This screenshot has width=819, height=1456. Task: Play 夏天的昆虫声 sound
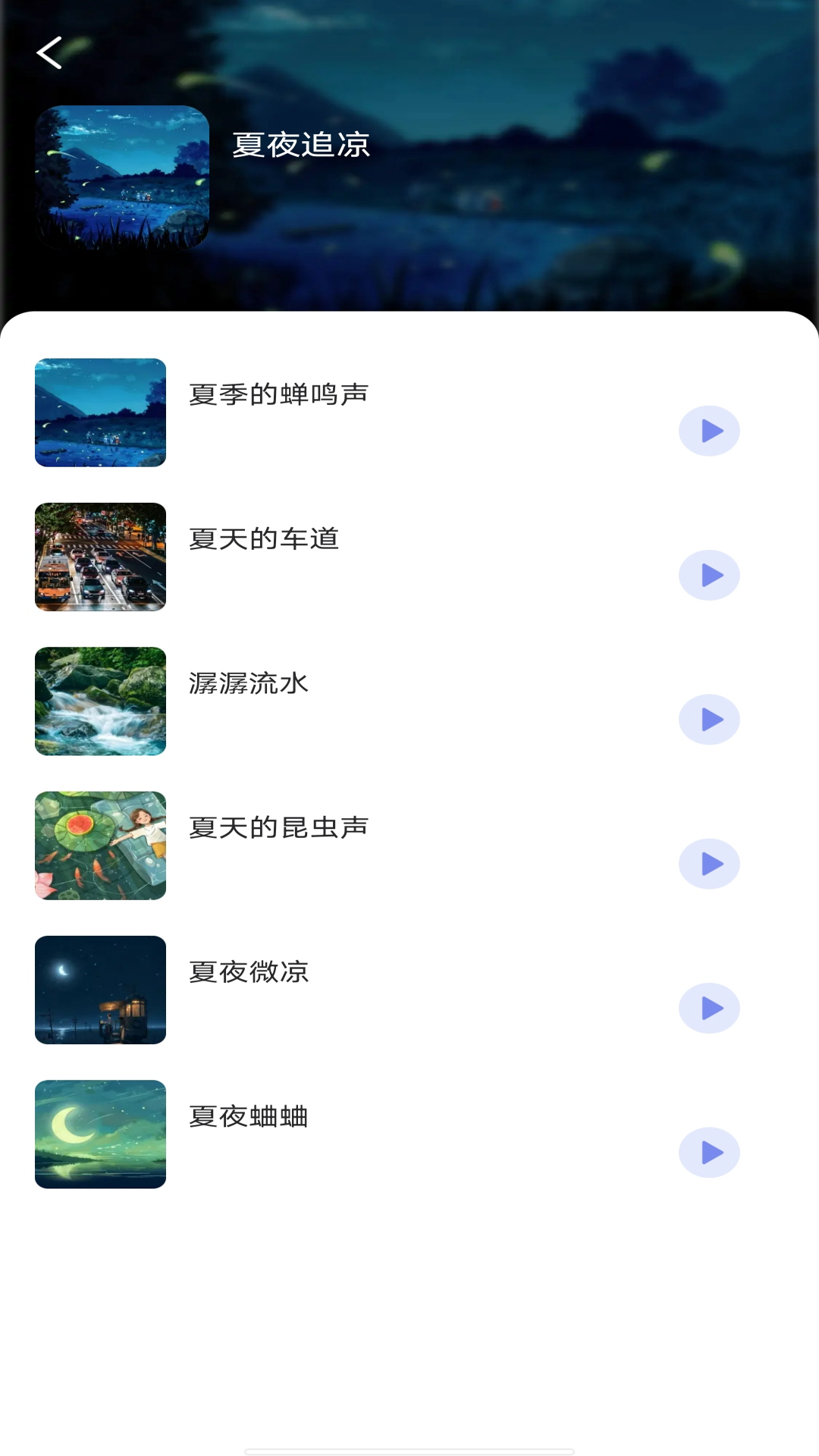coord(709,864)
